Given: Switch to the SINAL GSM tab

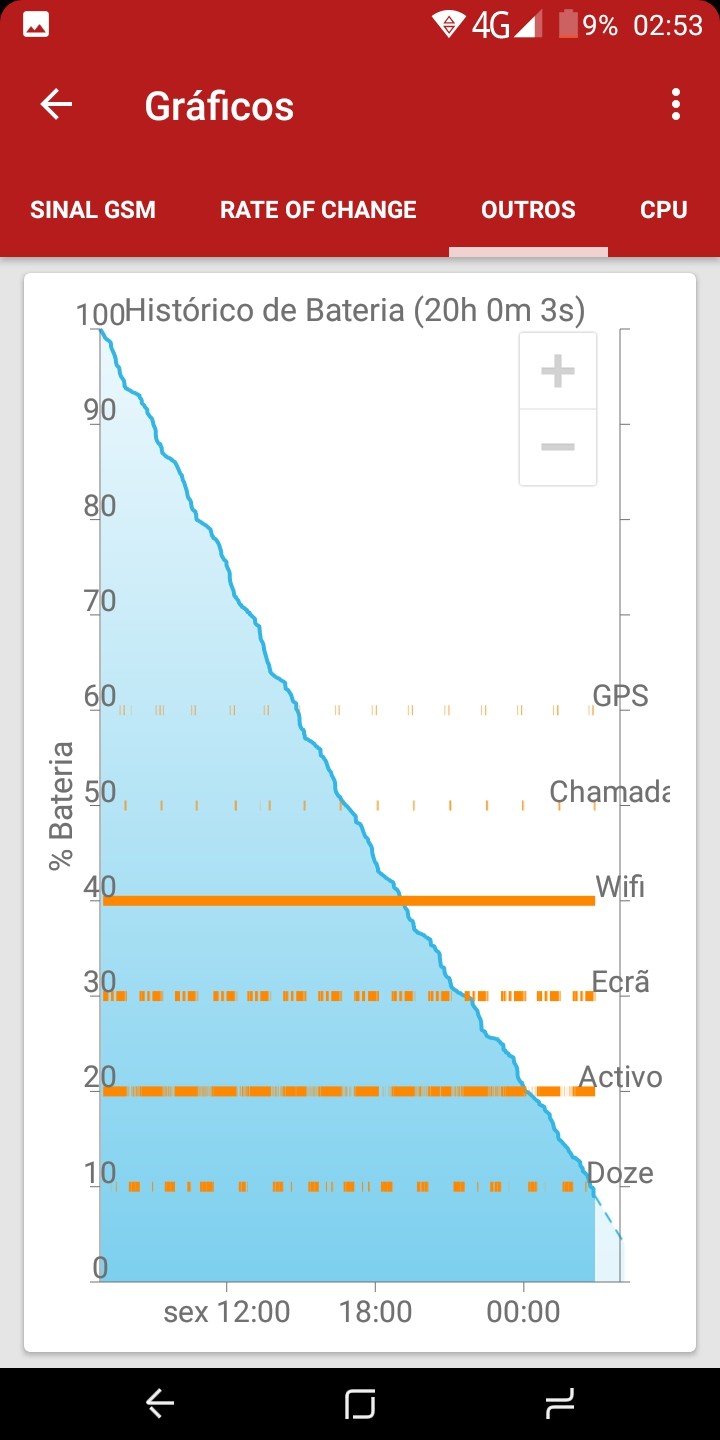Looking at the screenshot, I should (93, 210).
